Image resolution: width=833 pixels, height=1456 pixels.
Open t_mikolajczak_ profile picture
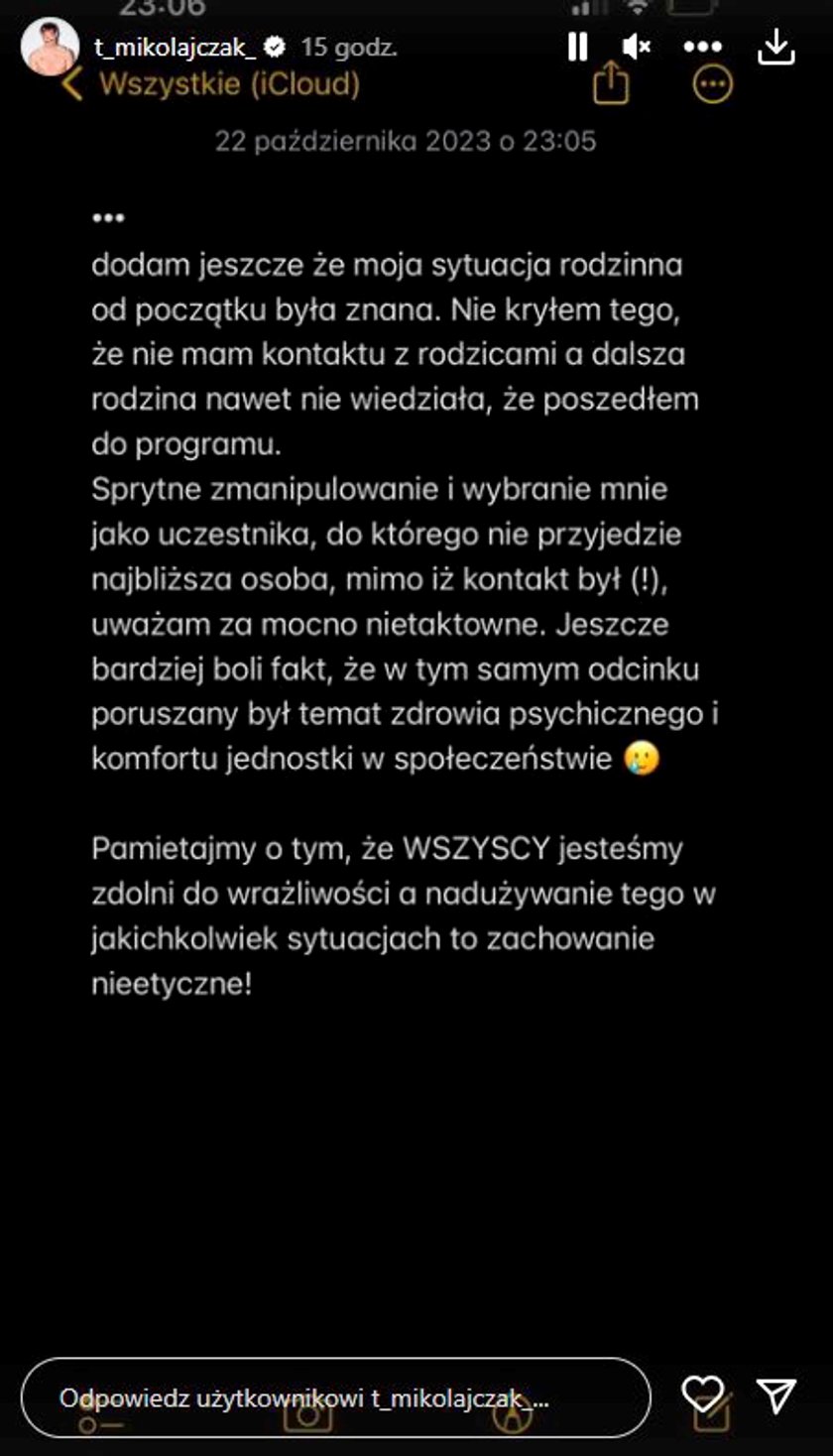tap(49, 47)
